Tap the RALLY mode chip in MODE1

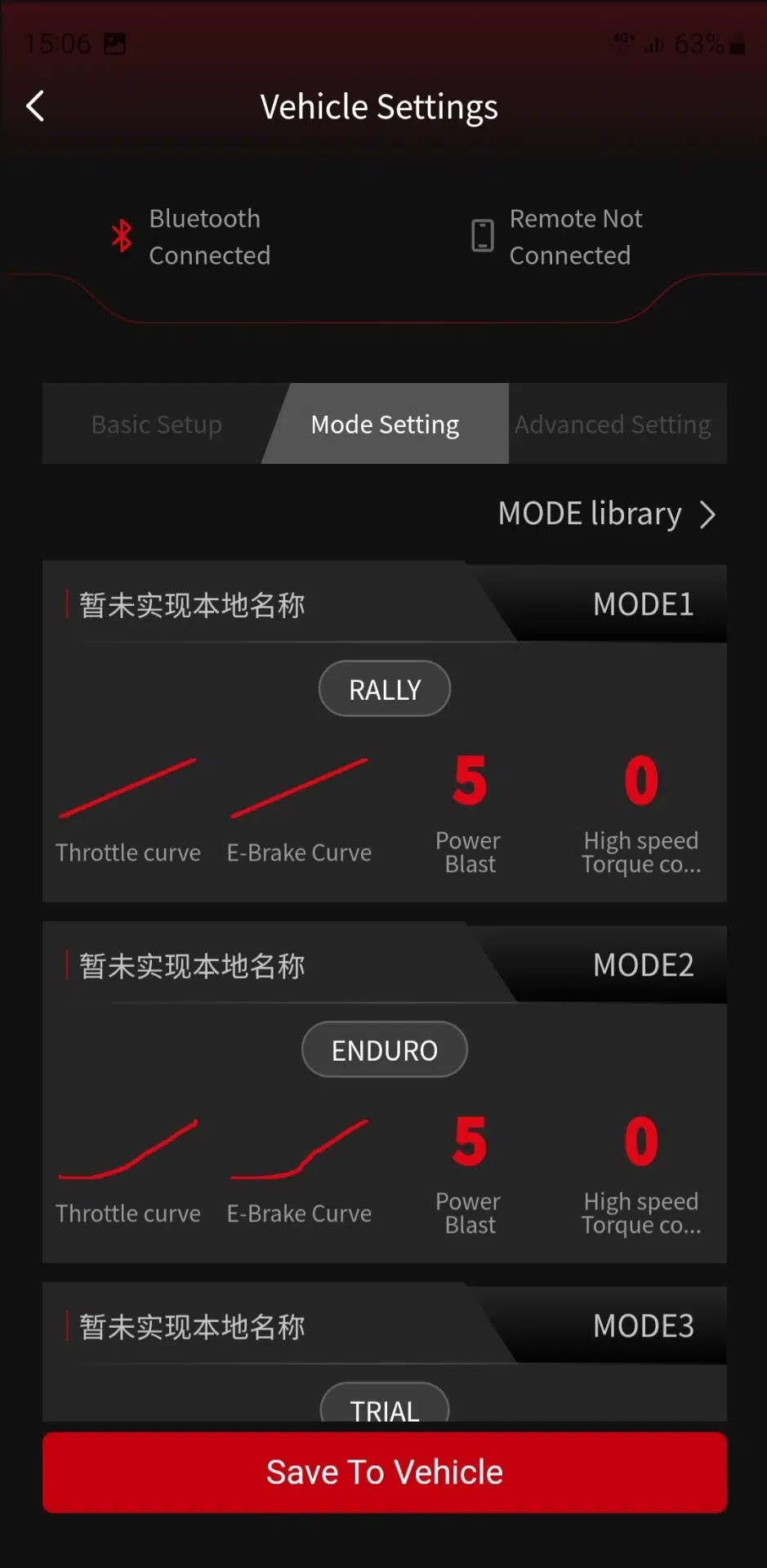point(385,689)
